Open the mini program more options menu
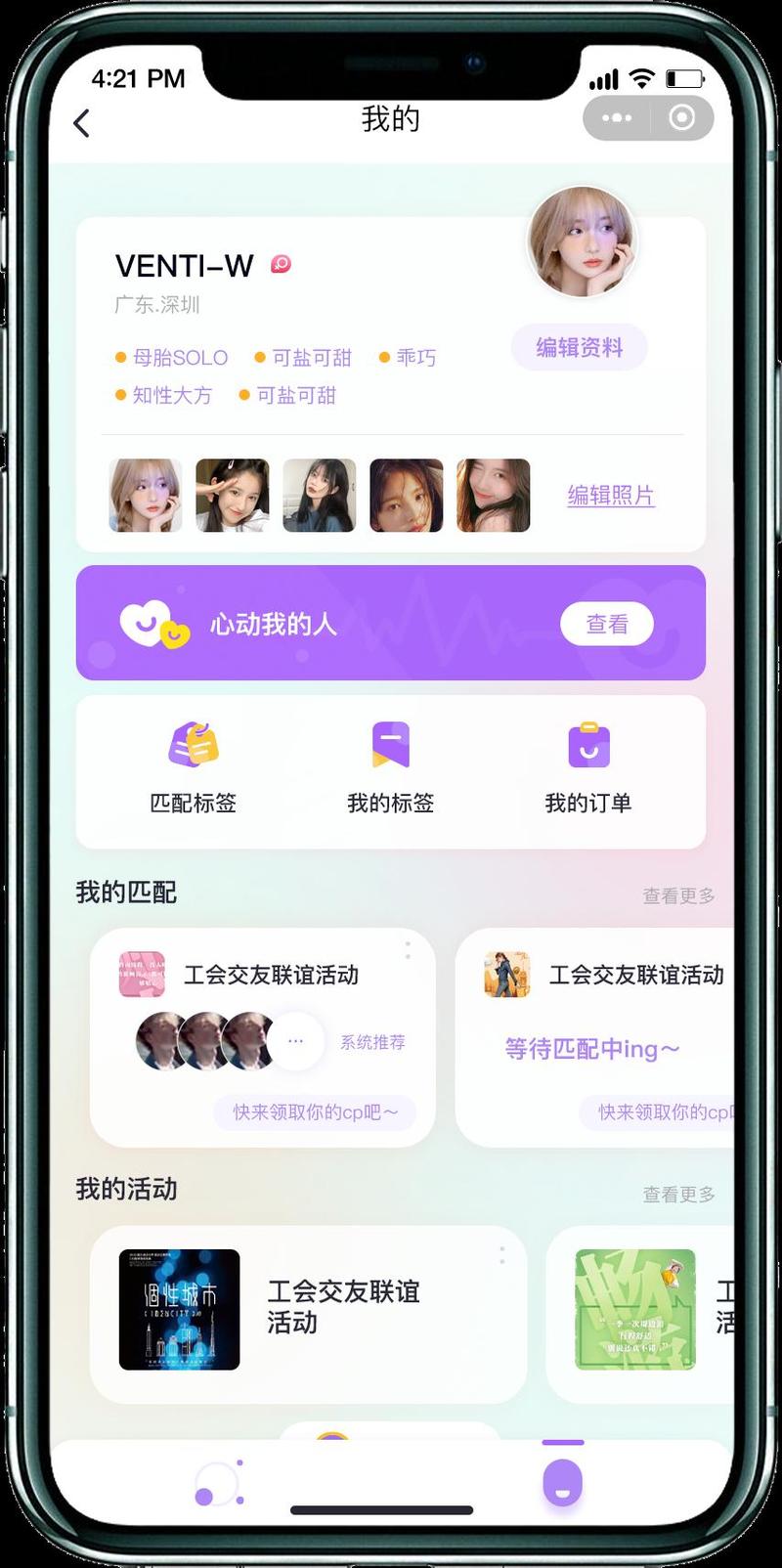Viewport: 782px width, 1568px height. click(x=617, y=118)
